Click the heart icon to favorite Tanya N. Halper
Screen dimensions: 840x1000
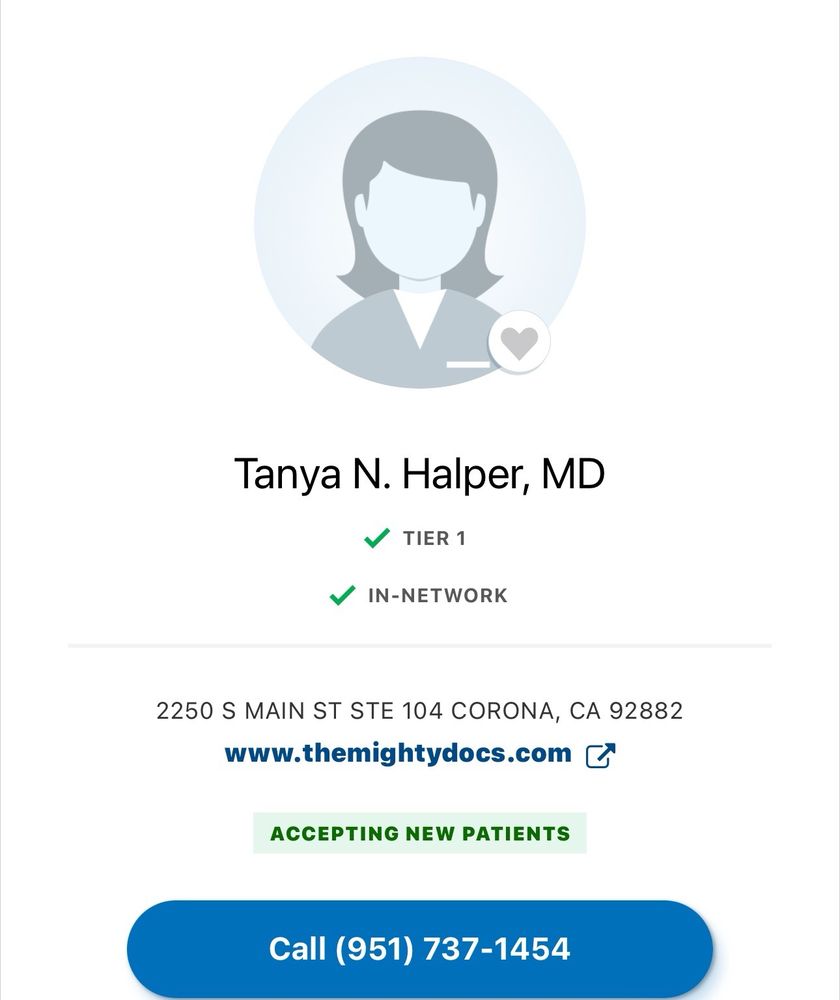click(518, 341)
